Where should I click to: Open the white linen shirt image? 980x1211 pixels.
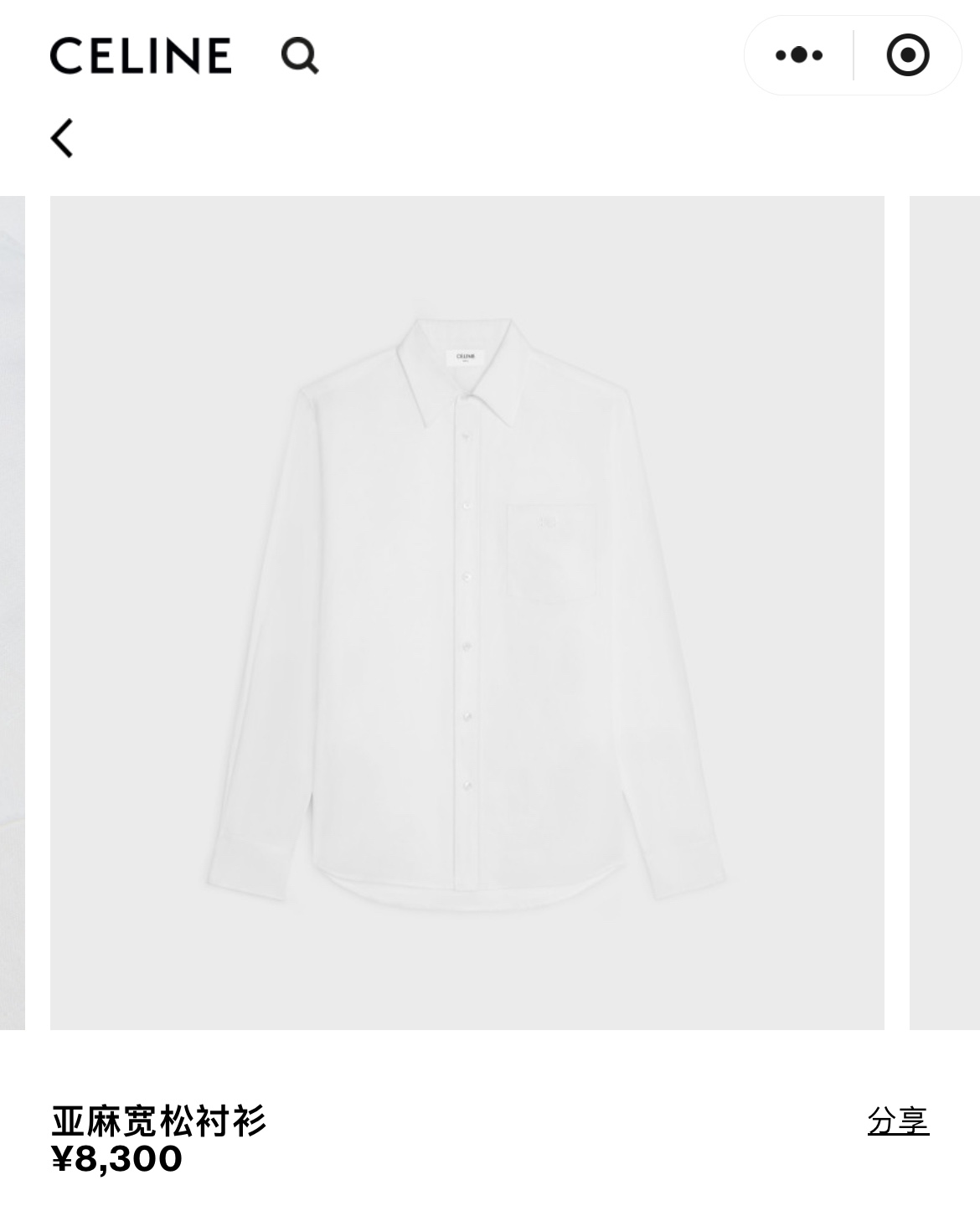467,612
